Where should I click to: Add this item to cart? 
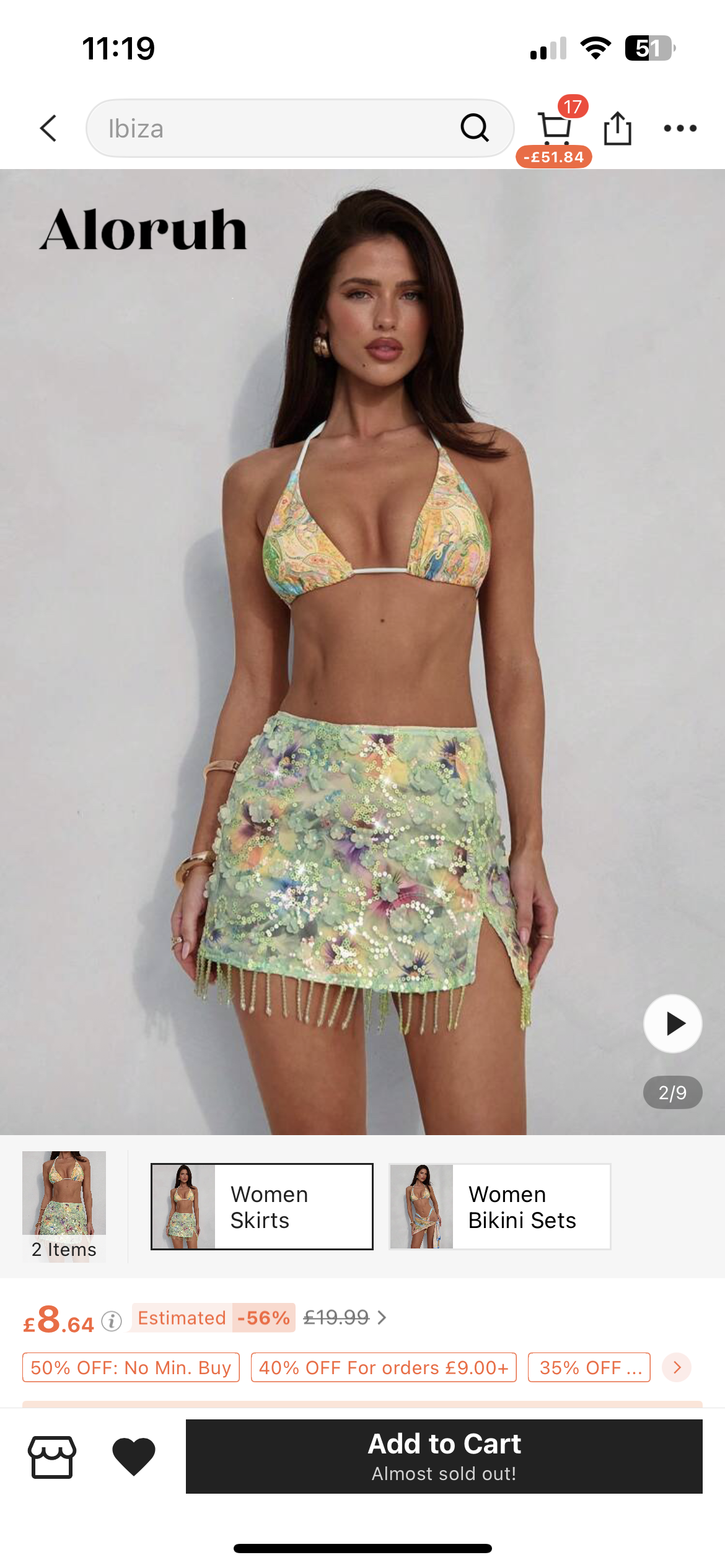(444, 1457)
